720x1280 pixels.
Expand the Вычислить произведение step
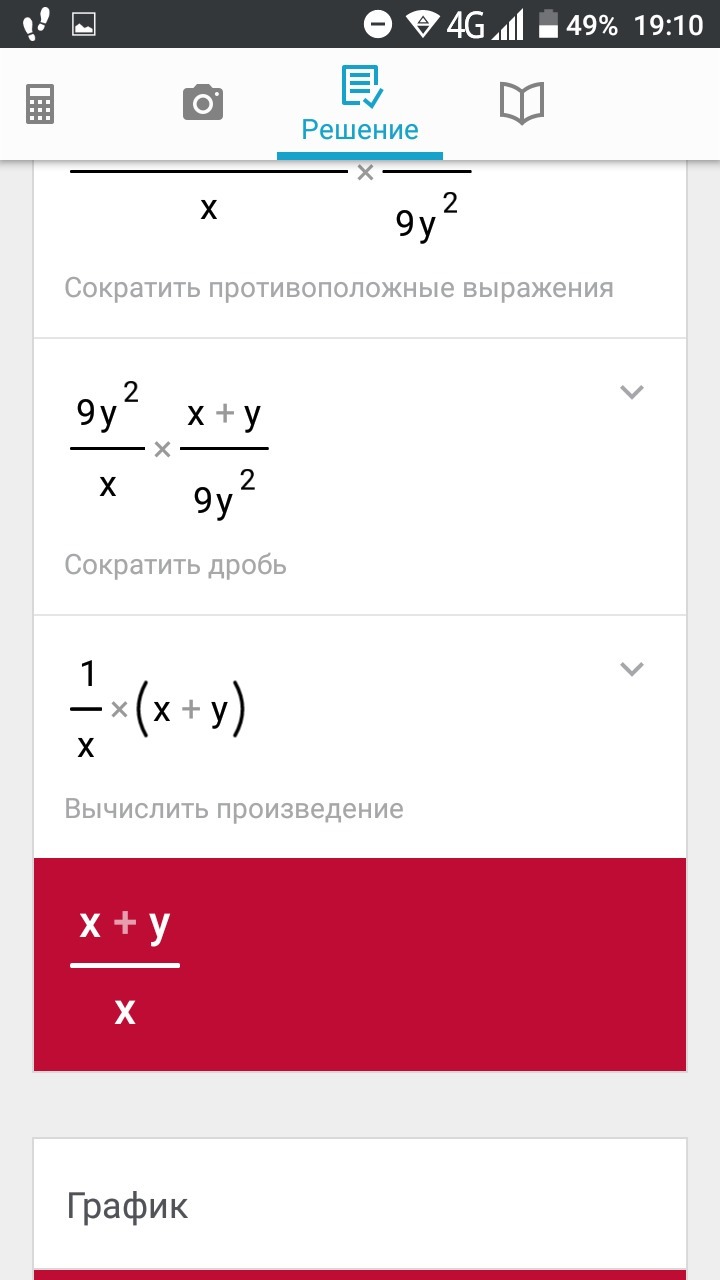click(631, 669)
